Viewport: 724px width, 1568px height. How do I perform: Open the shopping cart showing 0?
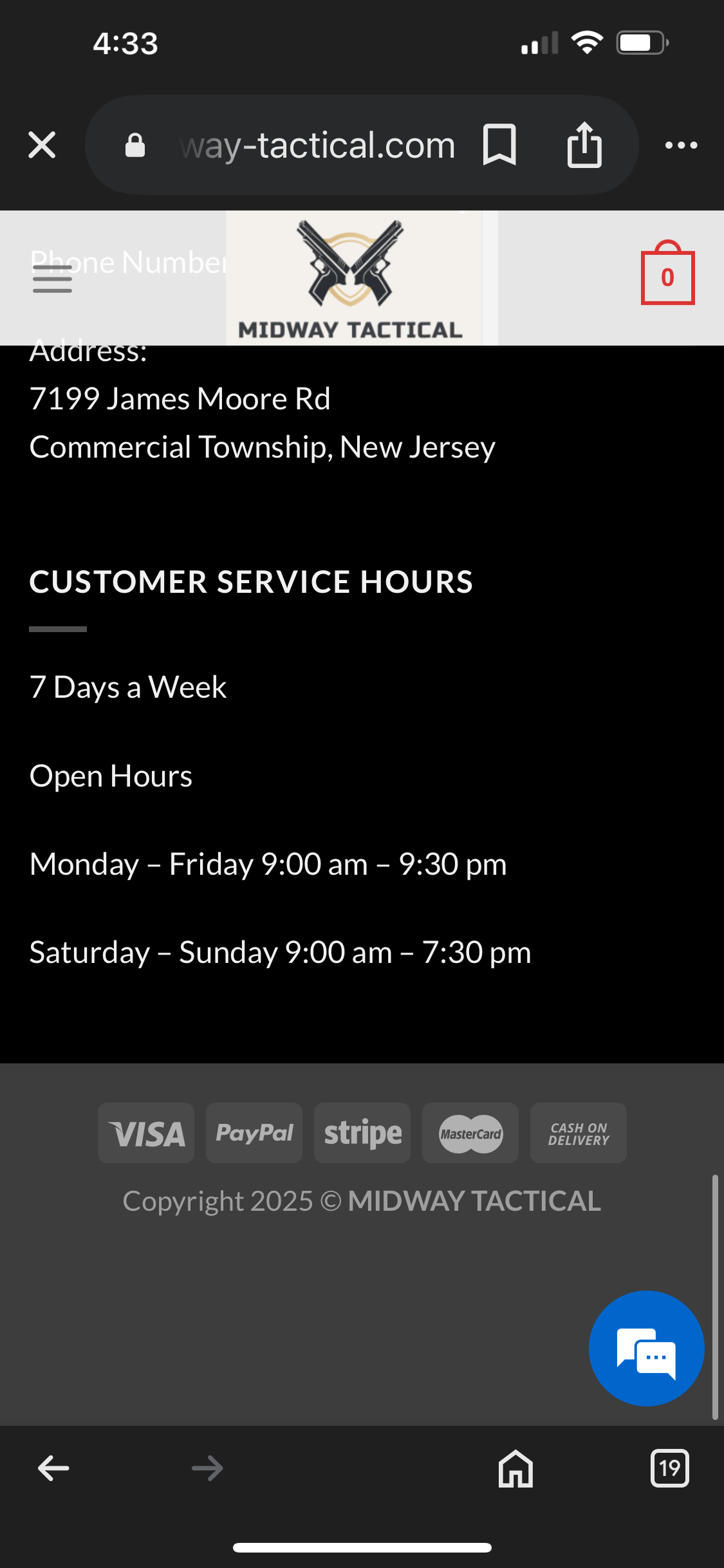(x=667, y=273)
